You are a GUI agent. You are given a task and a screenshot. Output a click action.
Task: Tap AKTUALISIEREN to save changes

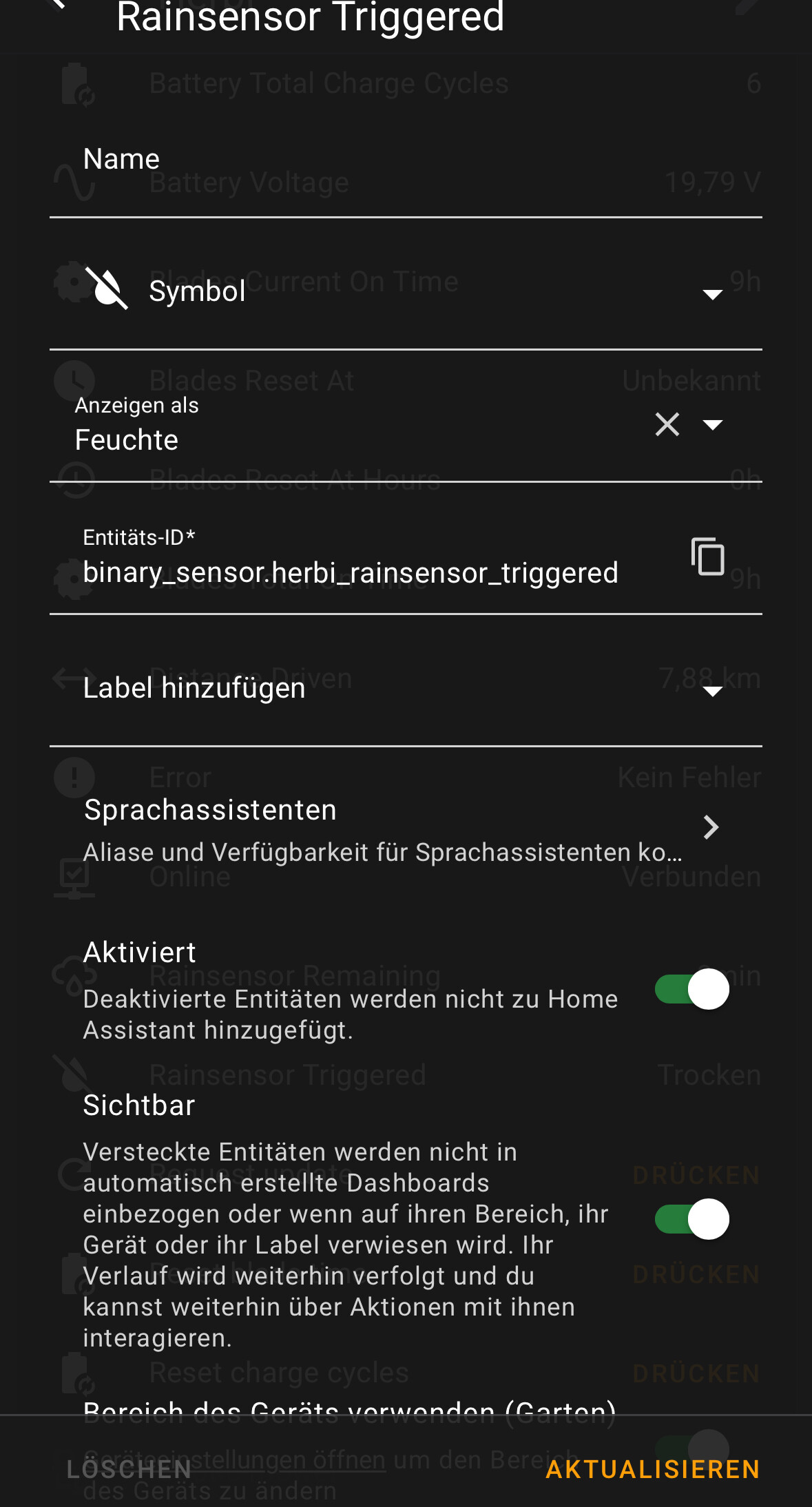[653, 1470]
